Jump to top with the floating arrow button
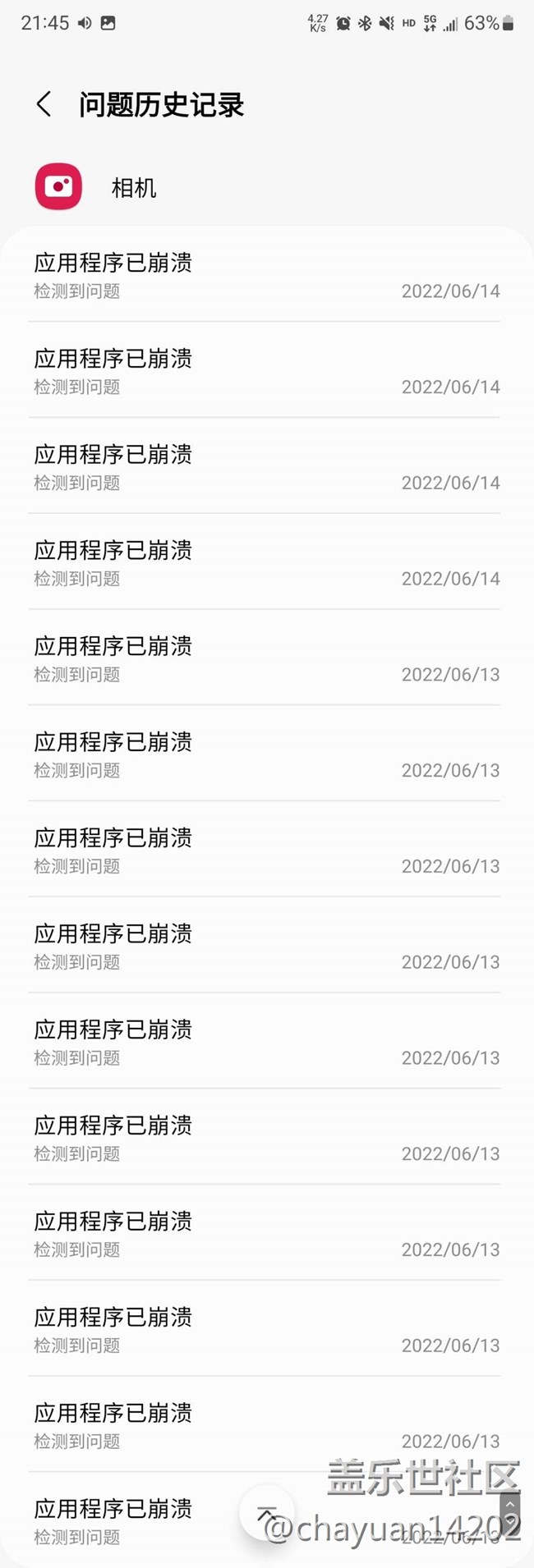 (266, 1513)
